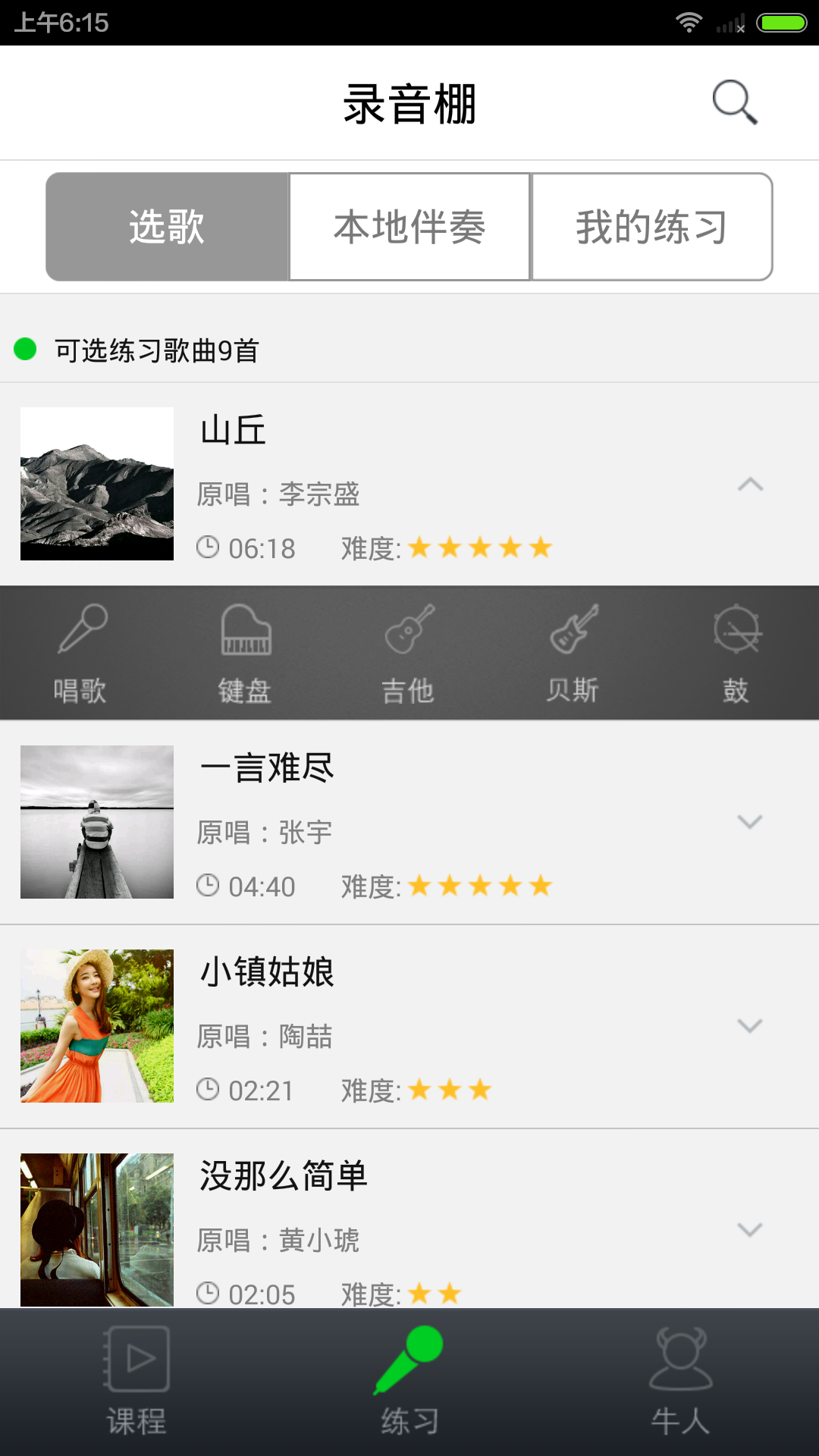This screenshot has height=1456, width=819.
Task: Choose 贝斯 practice for 山丘
Action: (573, 653)
